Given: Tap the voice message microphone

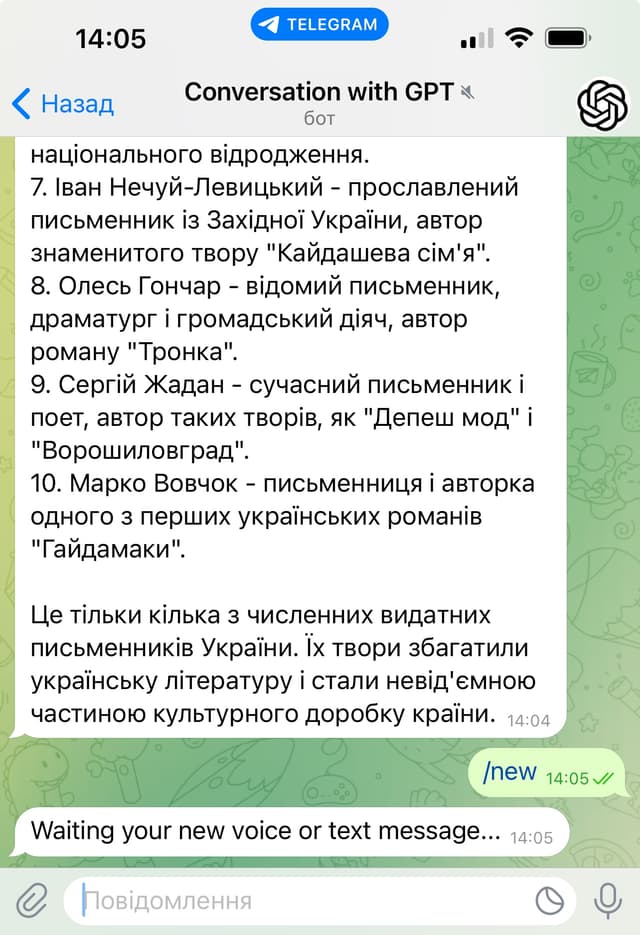Looking at the screenshot, I should pyautogui.click(x=607, y=901).
